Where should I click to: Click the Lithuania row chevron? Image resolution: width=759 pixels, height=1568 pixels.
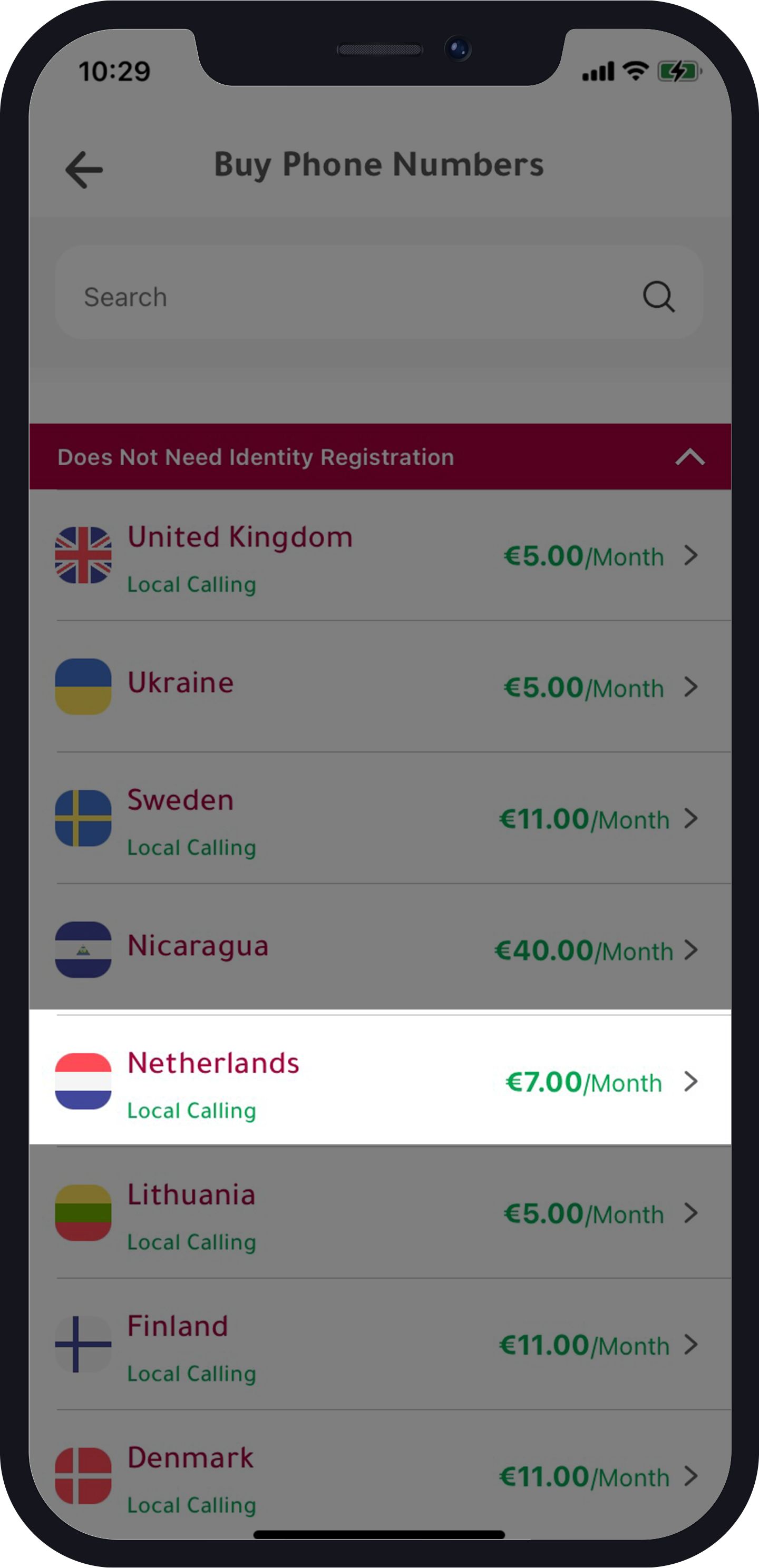click(x=692, y=1214)
